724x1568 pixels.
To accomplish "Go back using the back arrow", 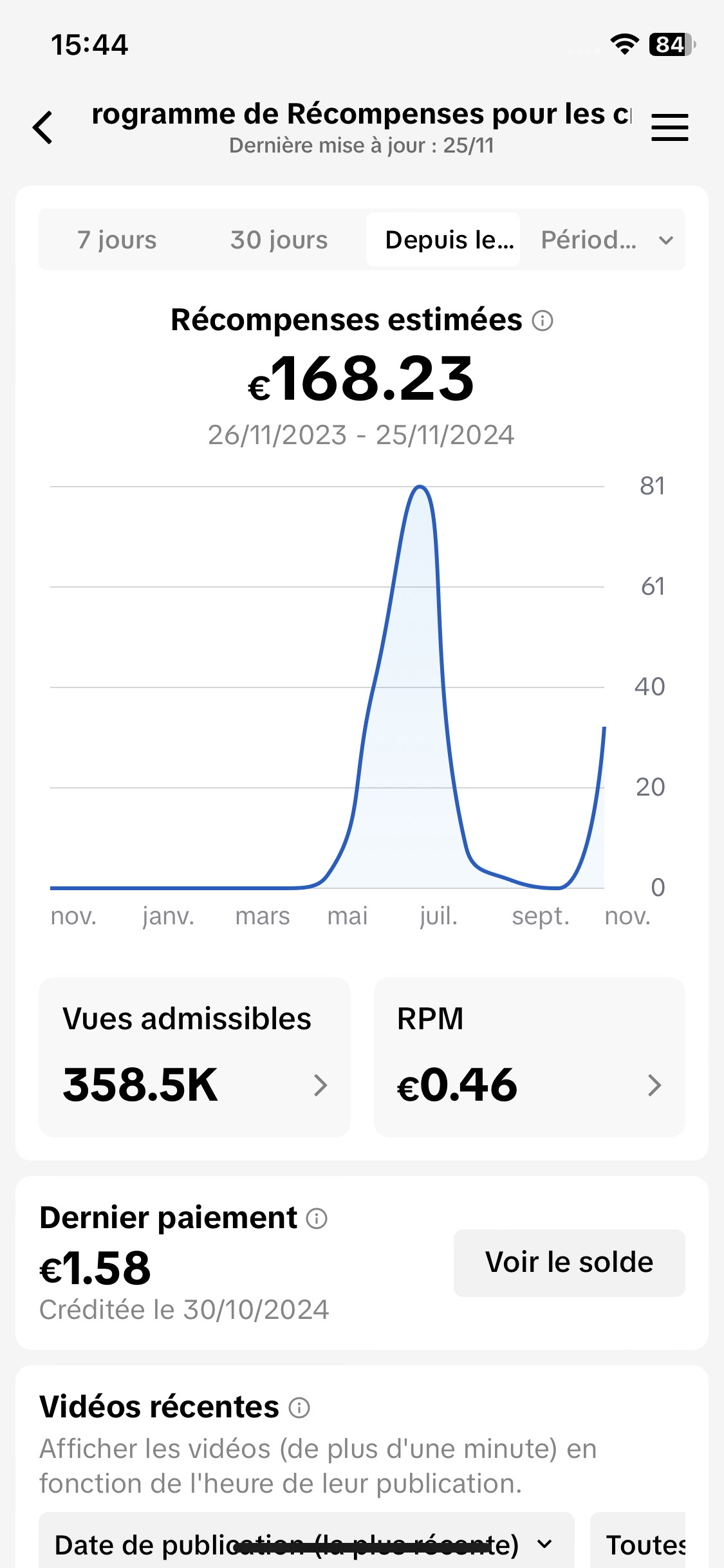I will coord(43,127).
